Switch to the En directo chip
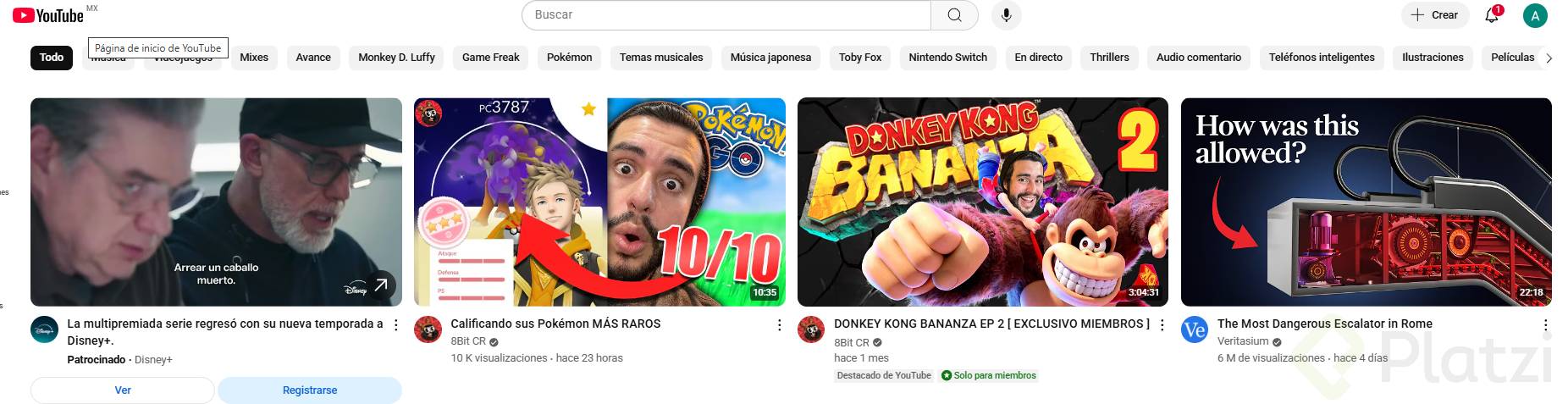The height and width of the screenshot is (404, 1568). 1038,58
